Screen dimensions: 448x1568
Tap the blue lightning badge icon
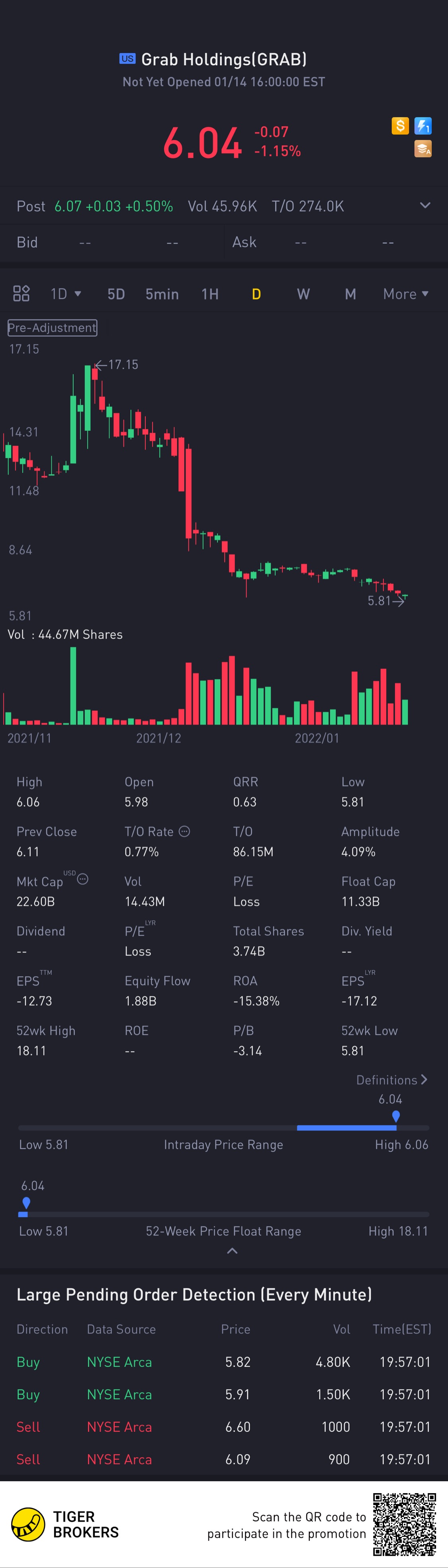423,126
